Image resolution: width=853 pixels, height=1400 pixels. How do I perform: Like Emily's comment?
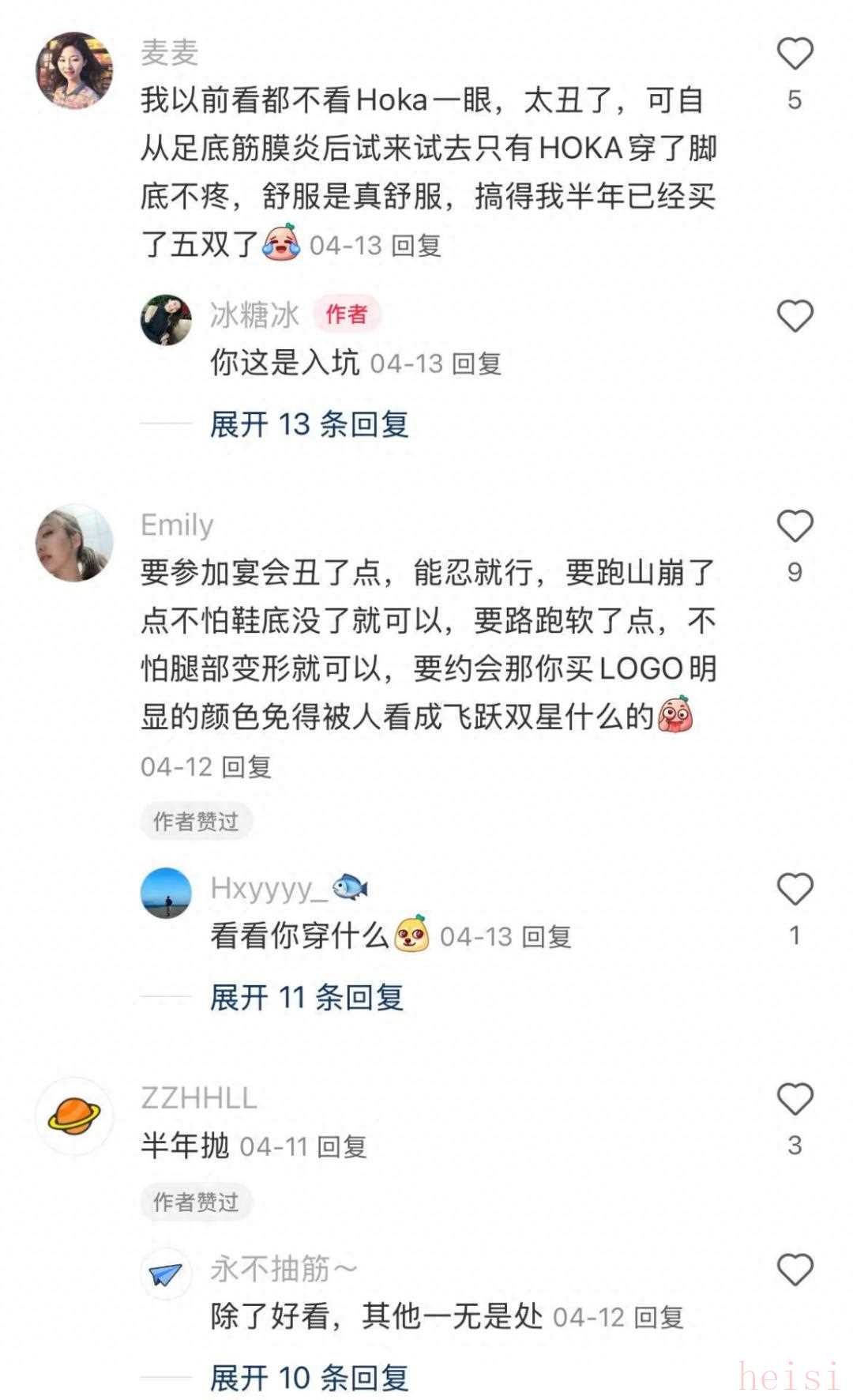pos(795,526)
